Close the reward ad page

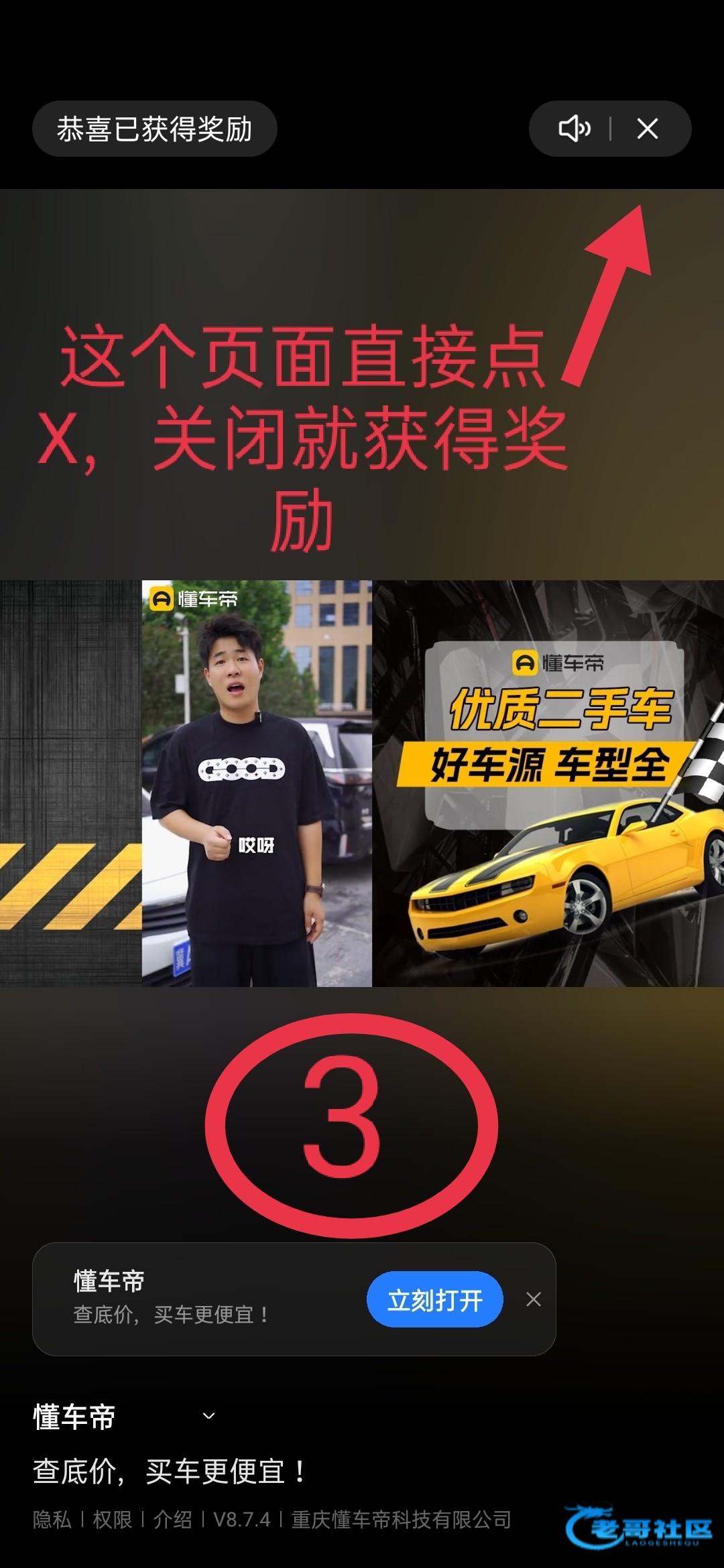pos(647,129)
